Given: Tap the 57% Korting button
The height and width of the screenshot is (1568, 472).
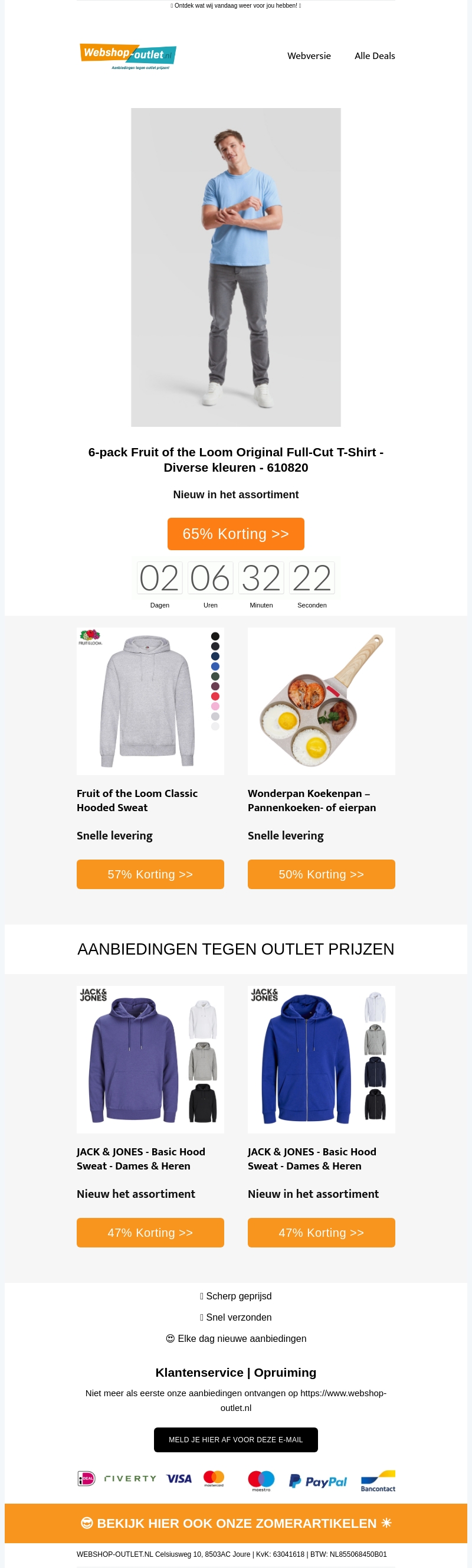Looking at the screenshot, I should (150, 874).
